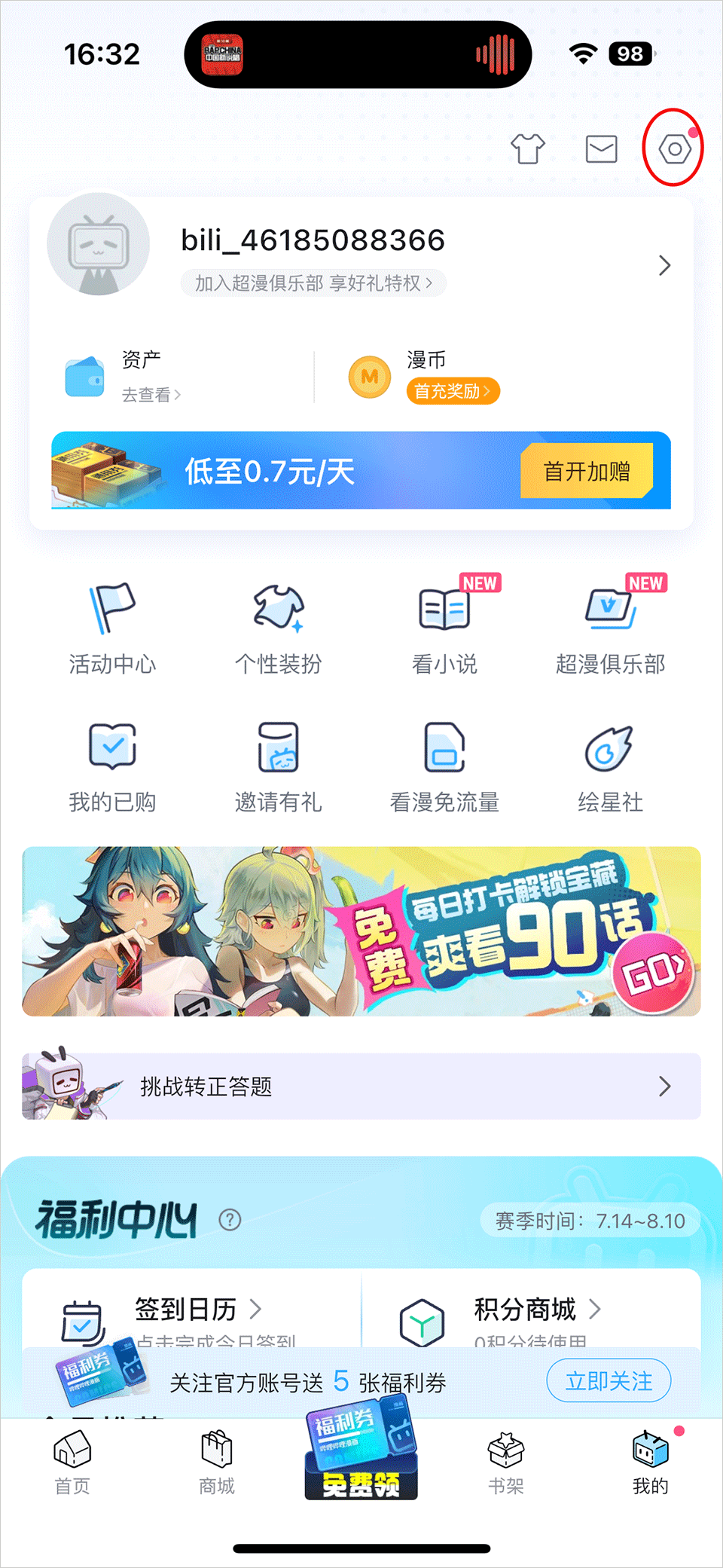Tap the 加入超漫俱乐部 享好礼特权 link
The image size is (723, 1568).
click(313, 283)
